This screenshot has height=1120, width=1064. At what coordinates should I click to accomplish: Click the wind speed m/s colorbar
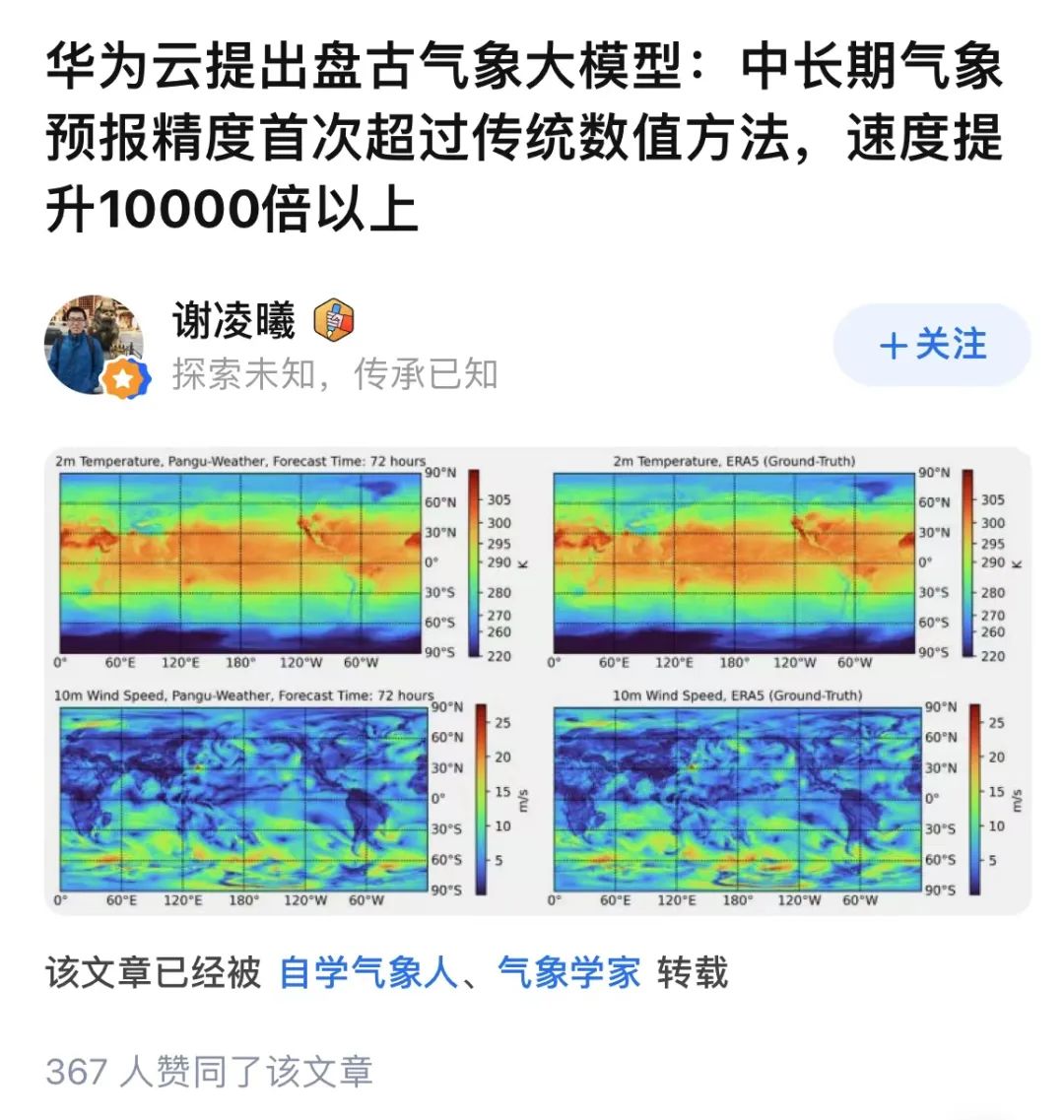tap(482, 798)
